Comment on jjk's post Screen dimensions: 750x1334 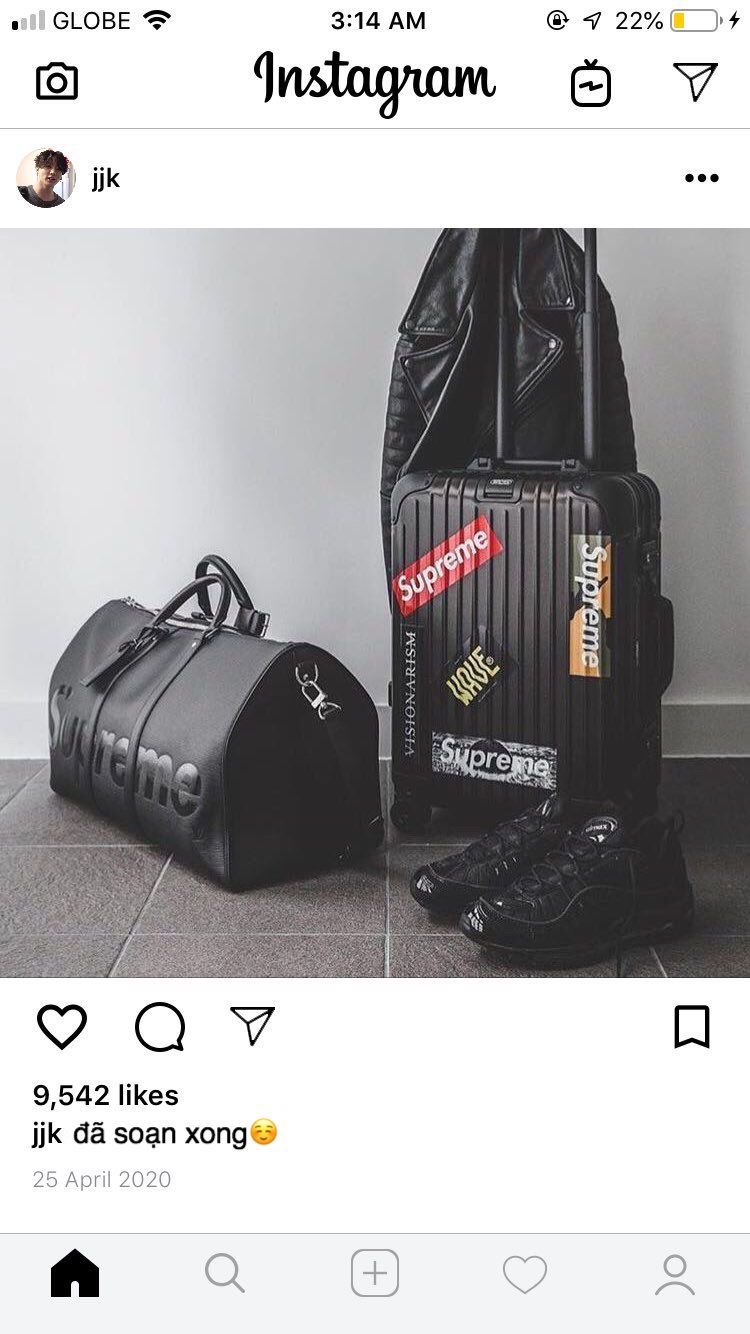tap(160, 1027)
